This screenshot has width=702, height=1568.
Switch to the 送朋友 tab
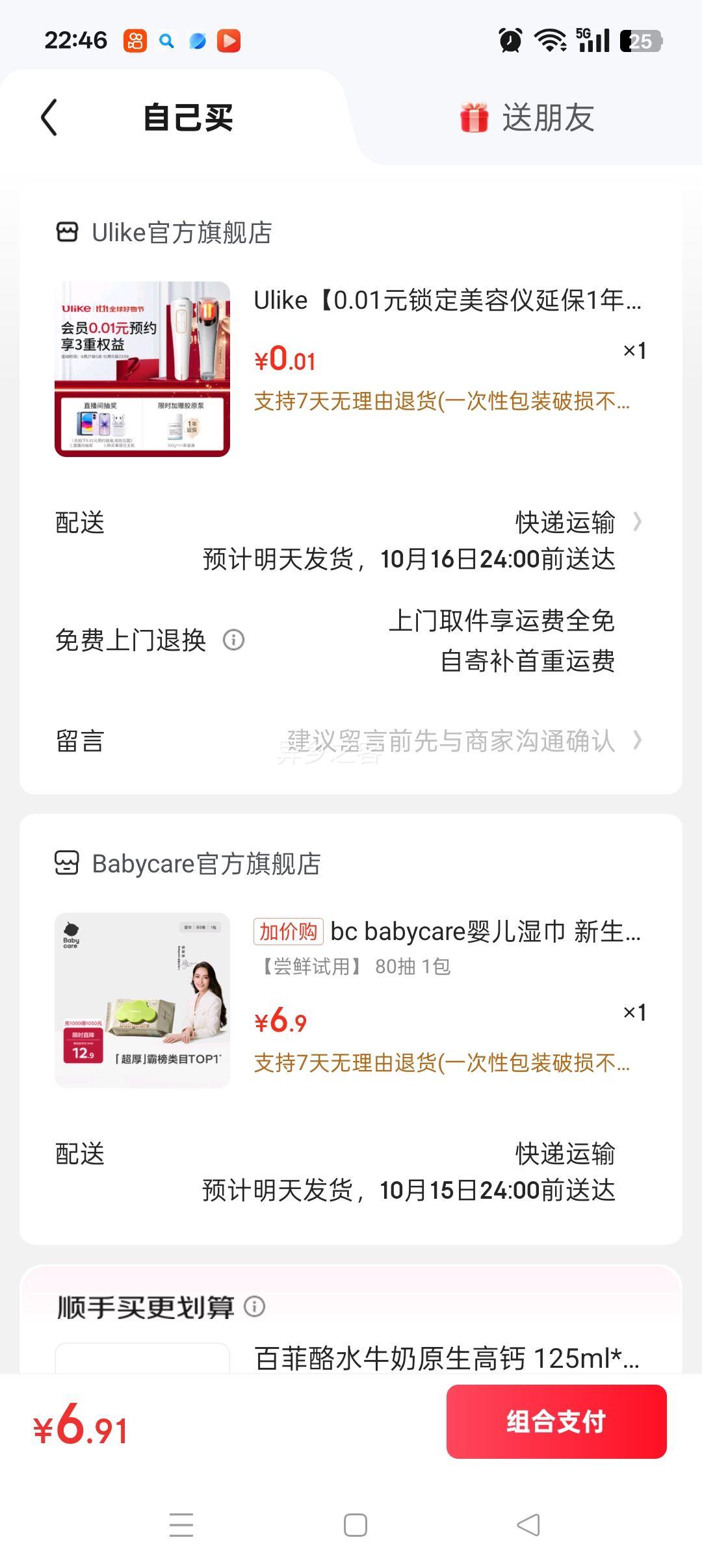(528, 118)
